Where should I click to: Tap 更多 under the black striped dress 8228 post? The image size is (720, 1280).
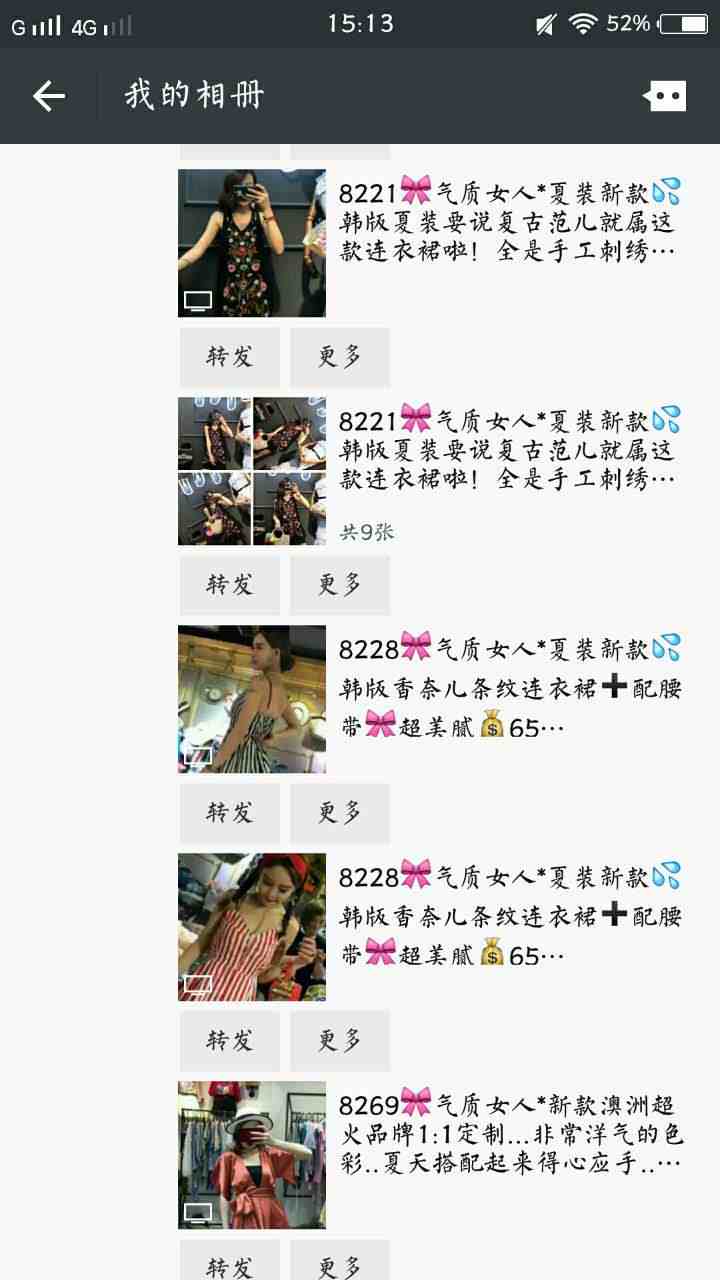(340, 813)
